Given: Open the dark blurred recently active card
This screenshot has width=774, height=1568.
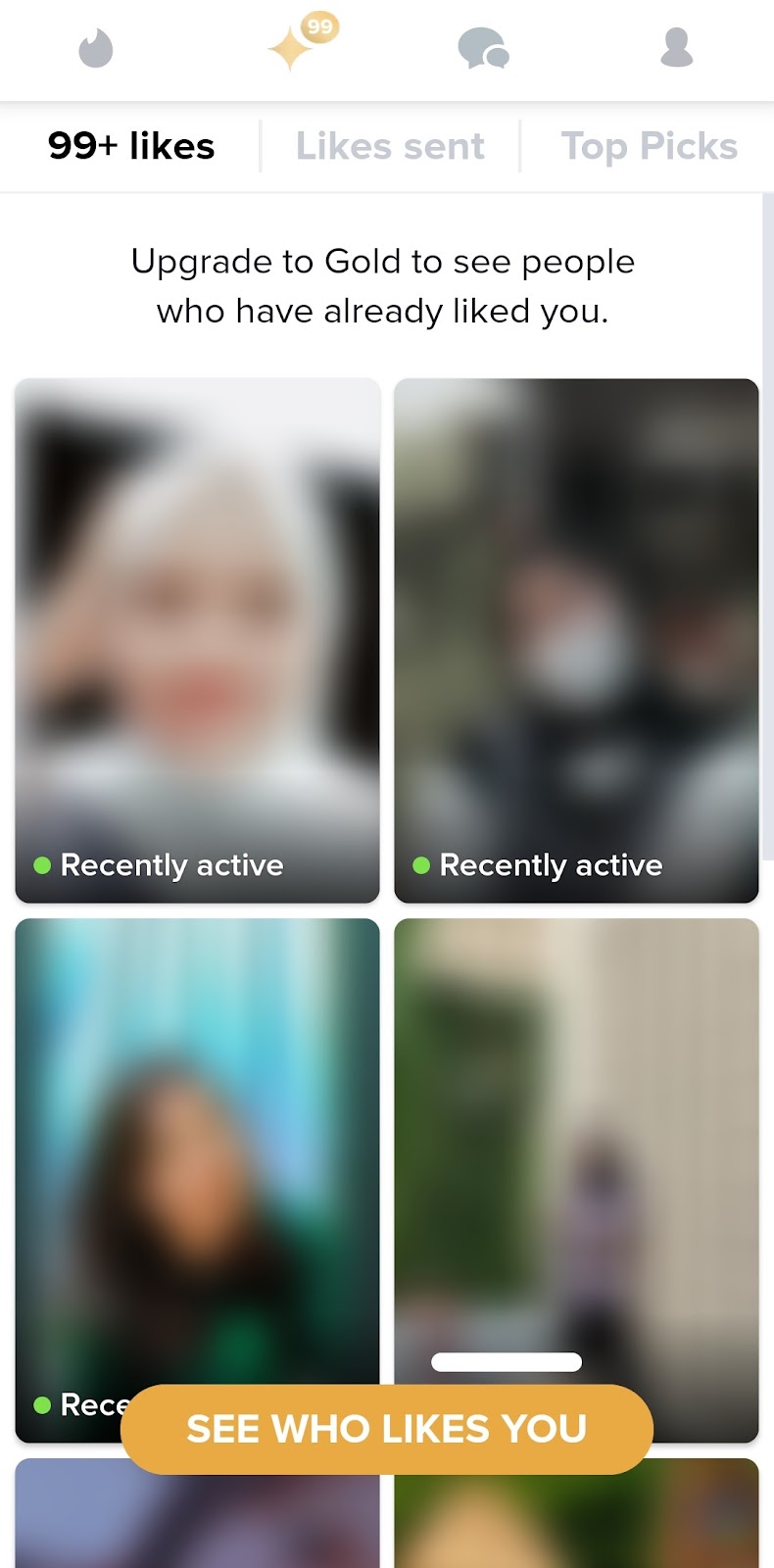Looking at the screenshot, I should point(576,637).
